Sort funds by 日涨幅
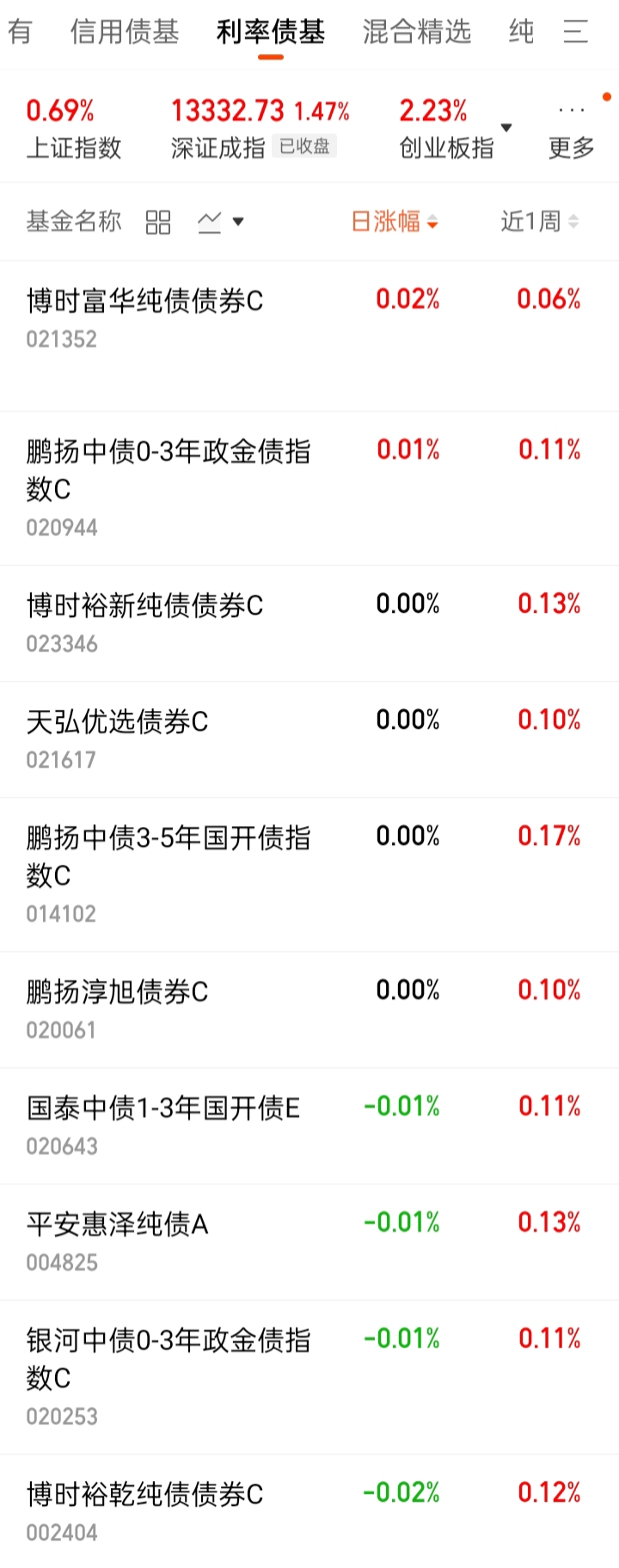Screen dimensions: 619x1568 coord(395,222)
